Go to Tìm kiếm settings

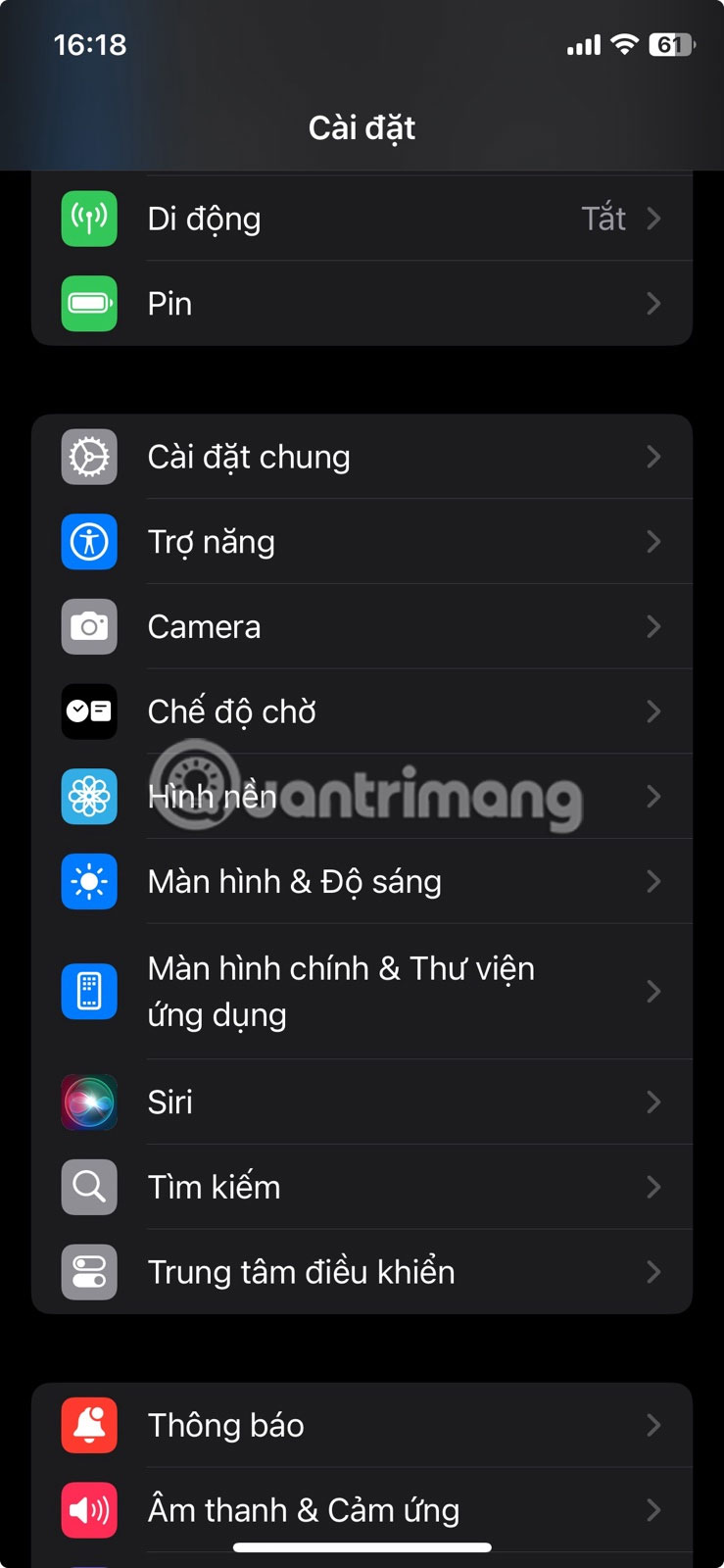362,1188
